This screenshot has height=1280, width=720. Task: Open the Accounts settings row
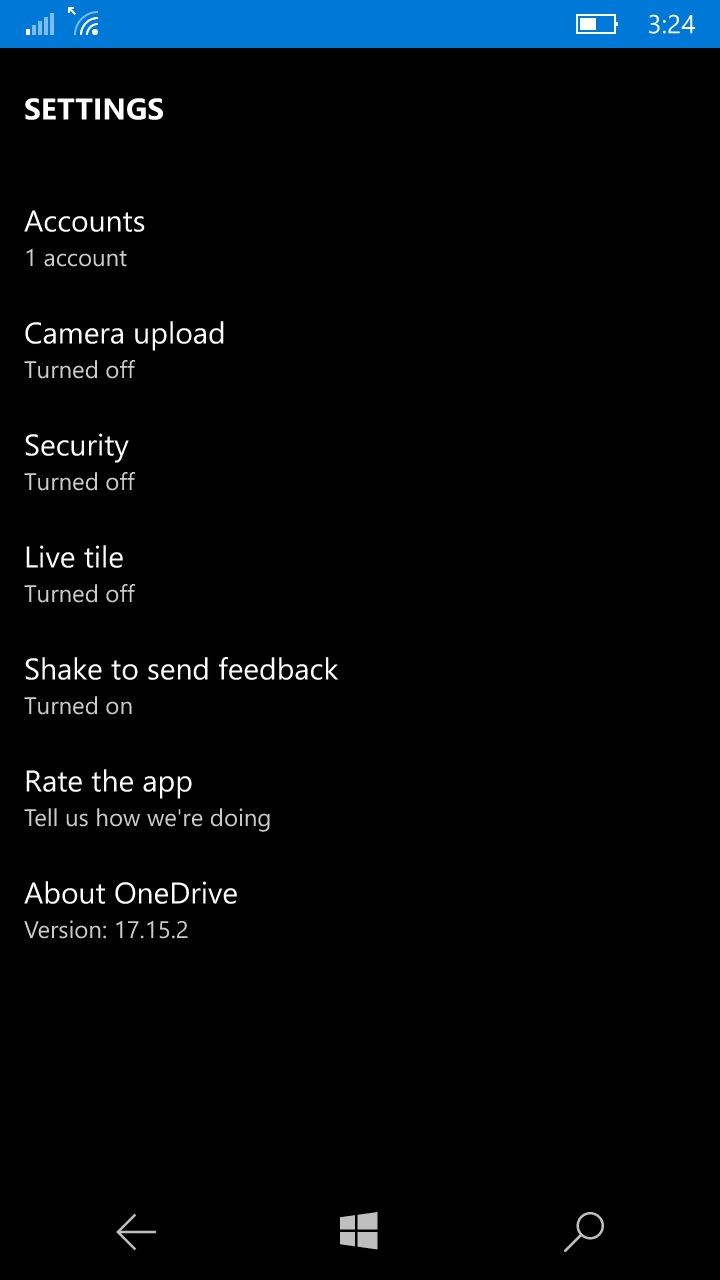pos(360,238)
